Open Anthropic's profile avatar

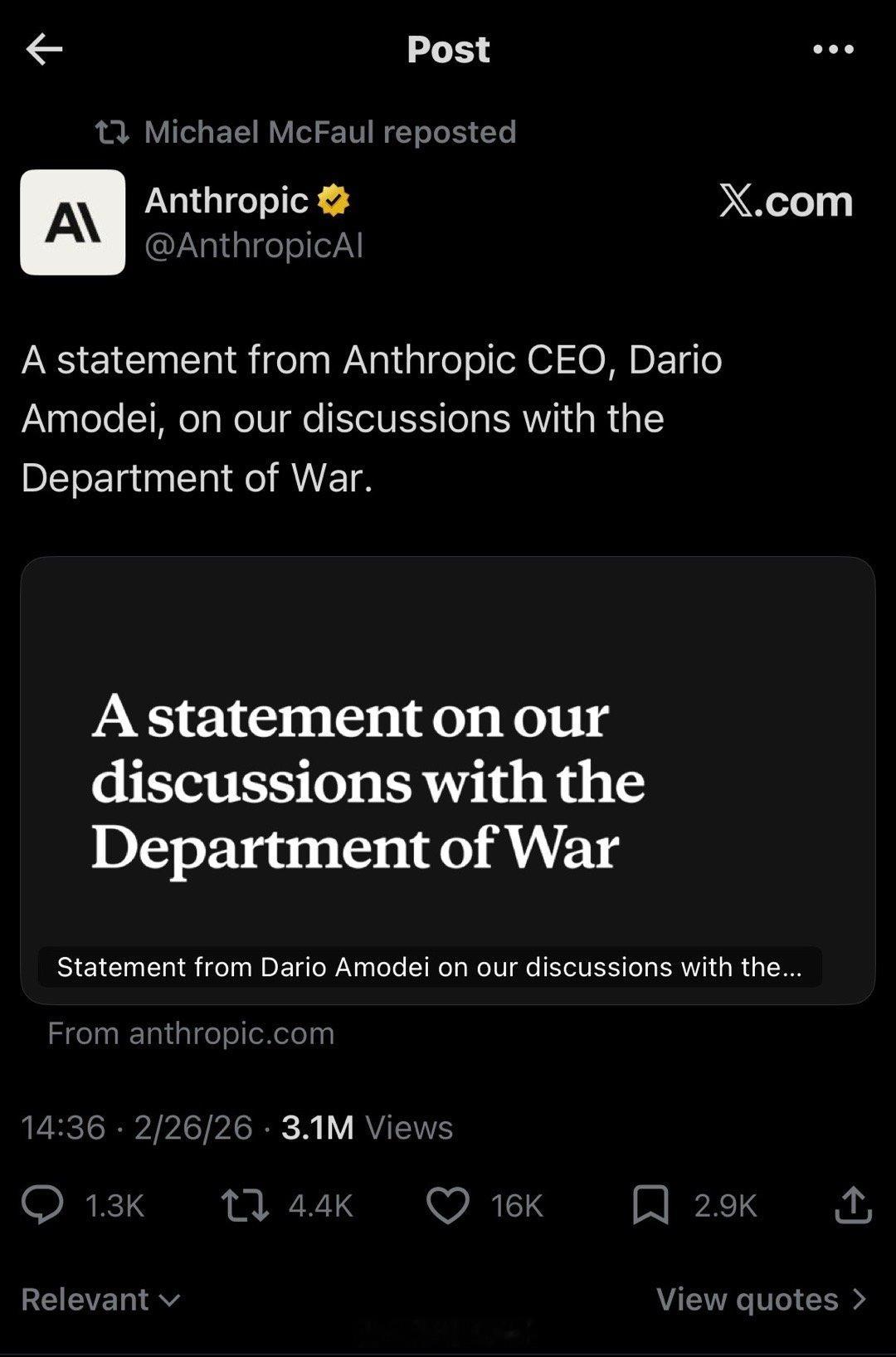(x=73, y=221)
